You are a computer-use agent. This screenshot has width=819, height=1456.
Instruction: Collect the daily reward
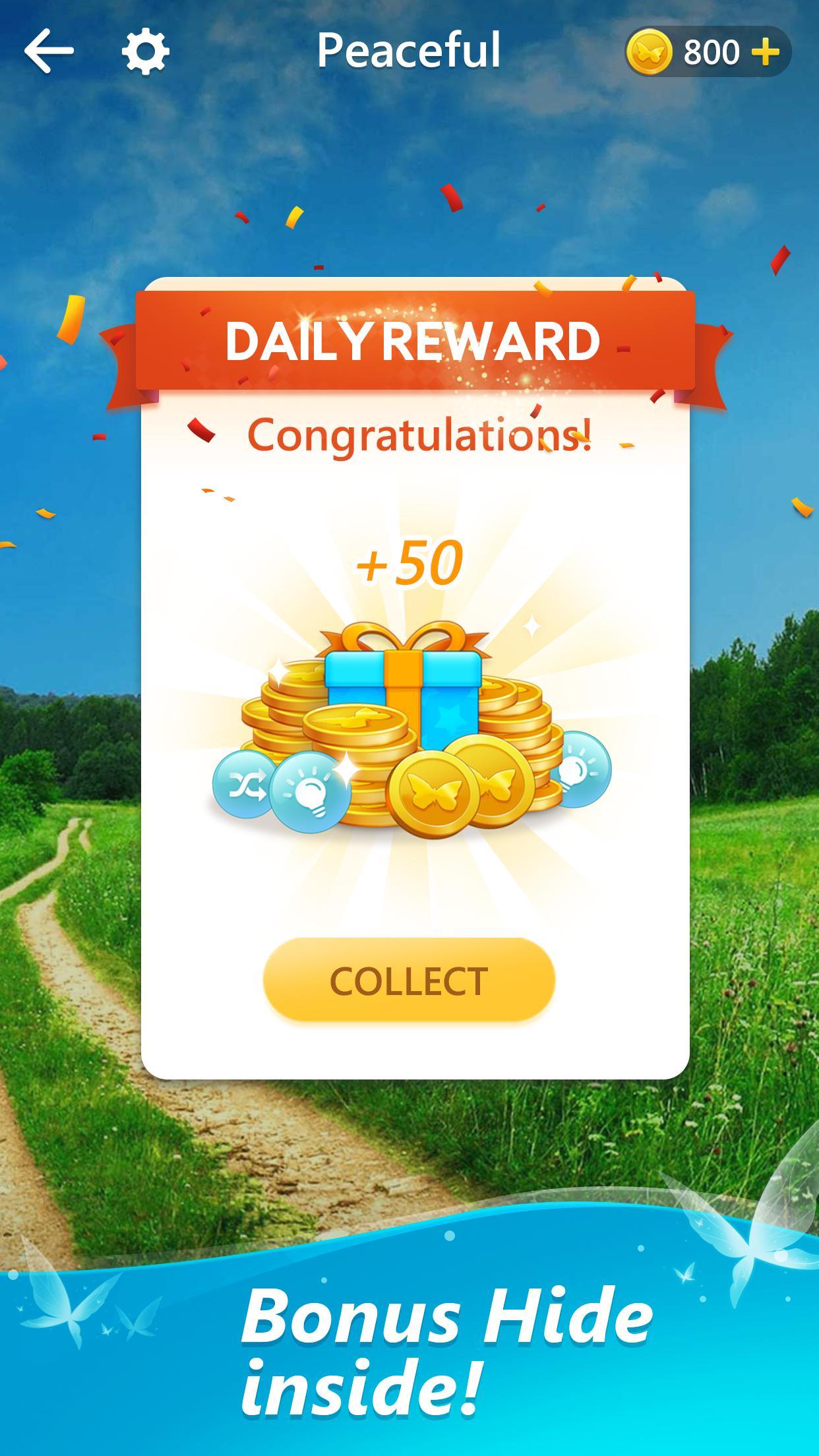(409, 980)
